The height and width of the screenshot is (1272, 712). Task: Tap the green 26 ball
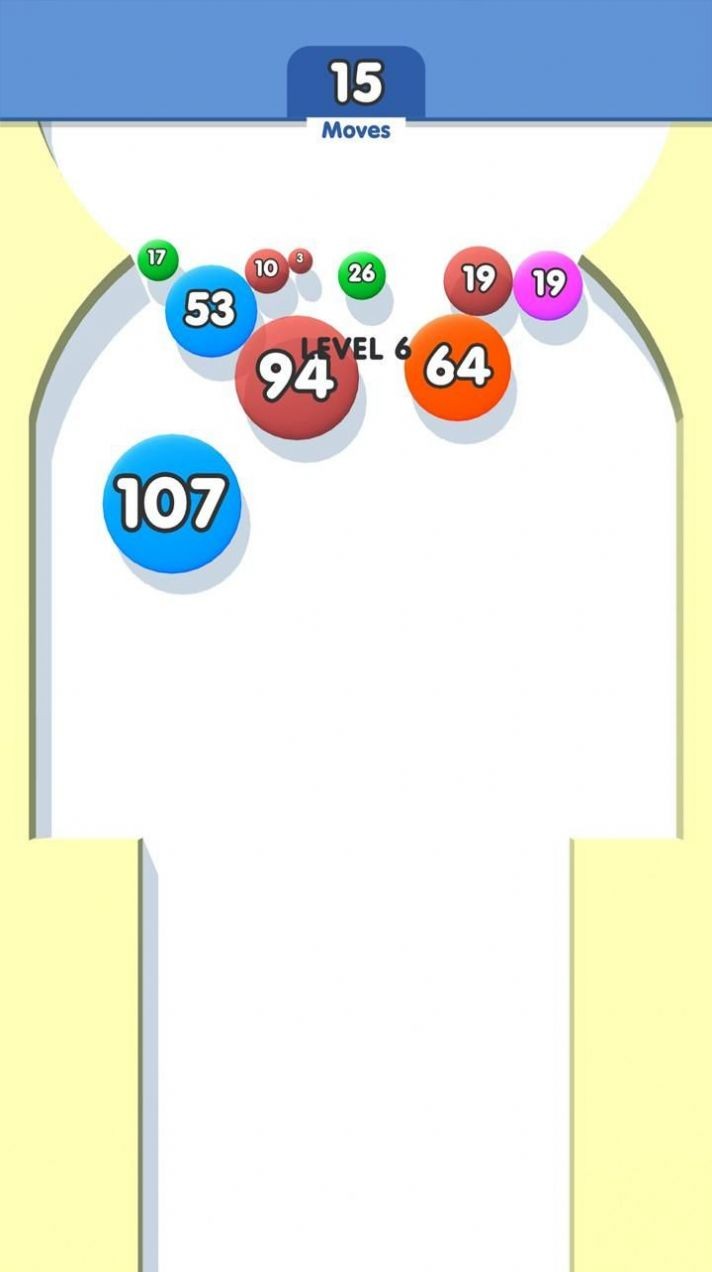point(361,273)
